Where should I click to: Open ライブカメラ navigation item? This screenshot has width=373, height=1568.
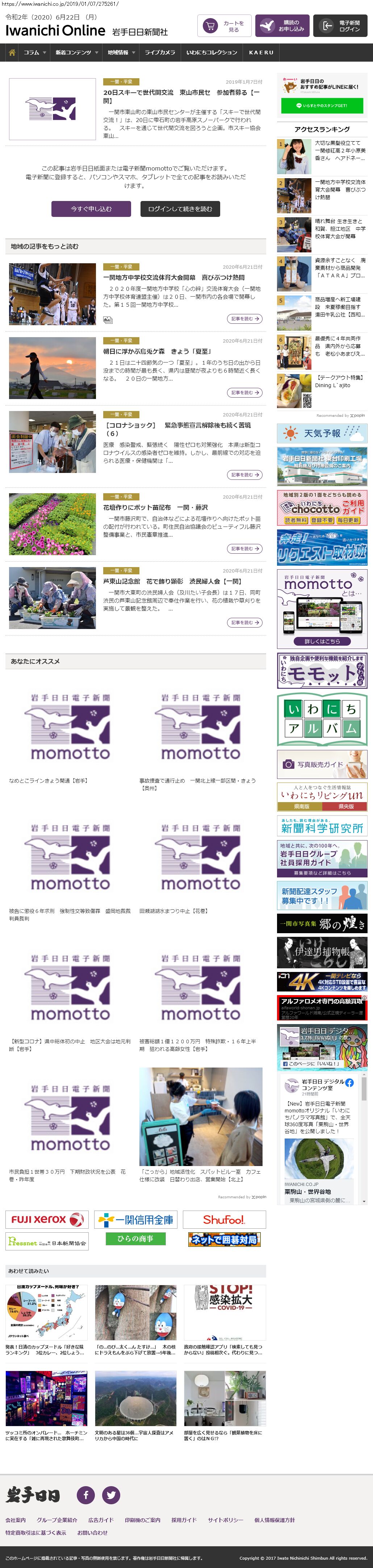[159, 53]
